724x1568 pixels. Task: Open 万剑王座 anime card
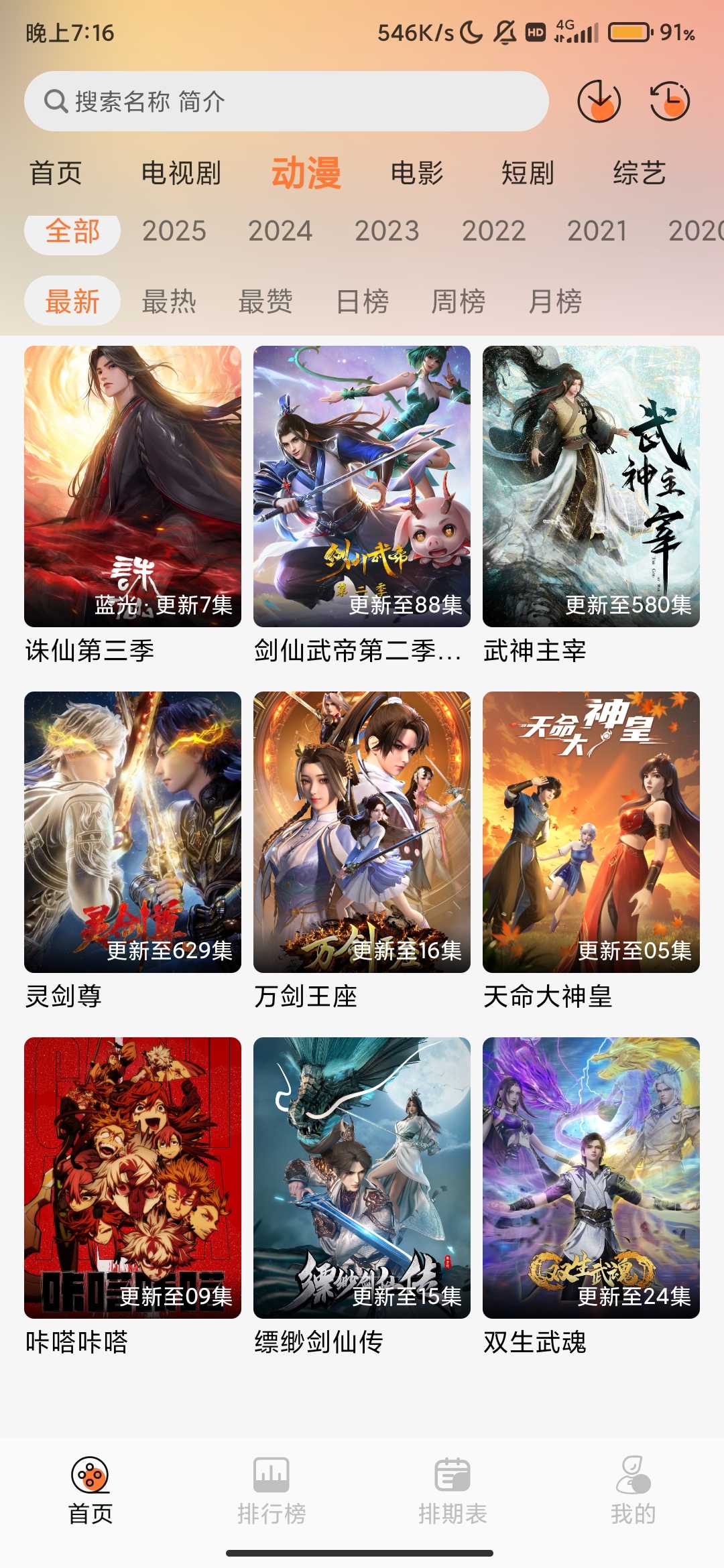362,832
